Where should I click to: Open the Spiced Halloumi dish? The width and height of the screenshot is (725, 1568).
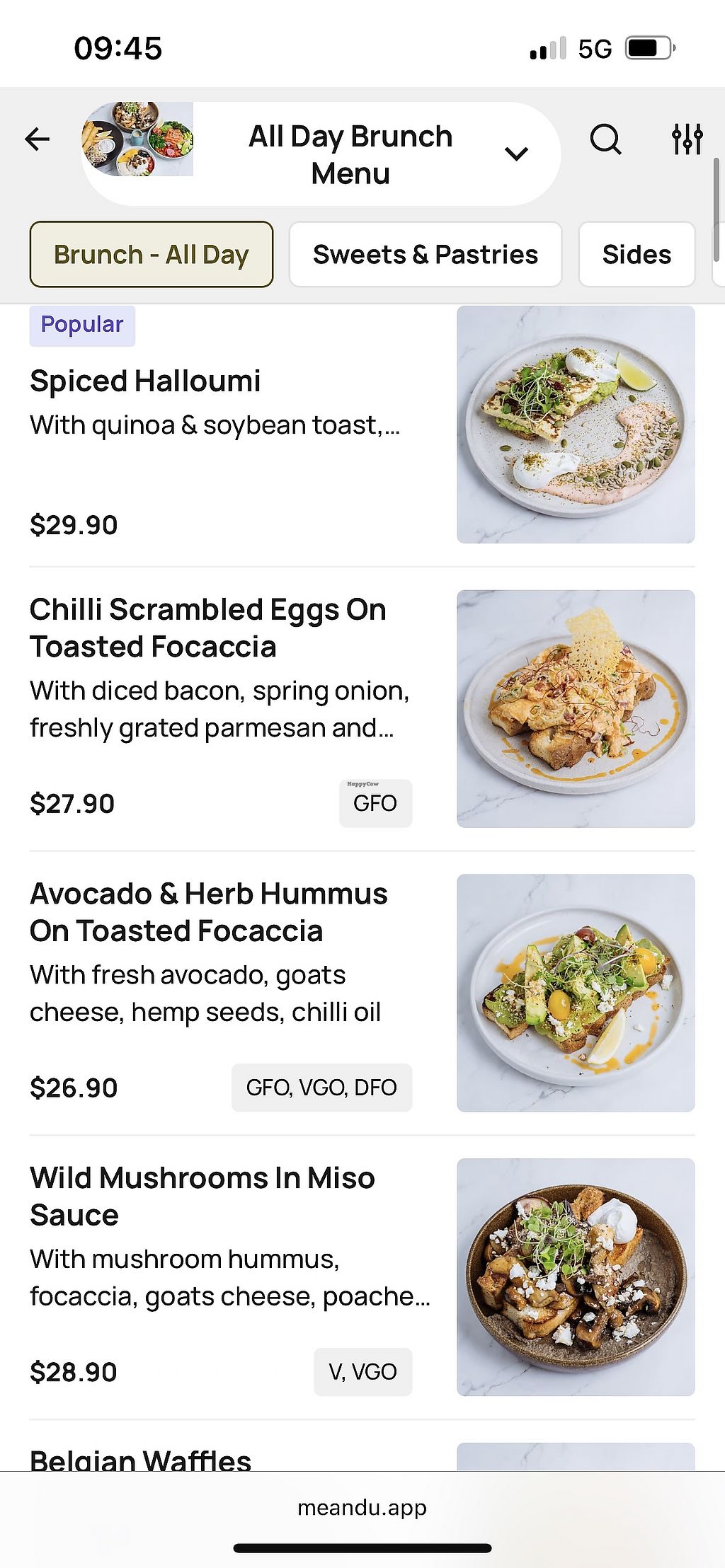pos(145,381)
